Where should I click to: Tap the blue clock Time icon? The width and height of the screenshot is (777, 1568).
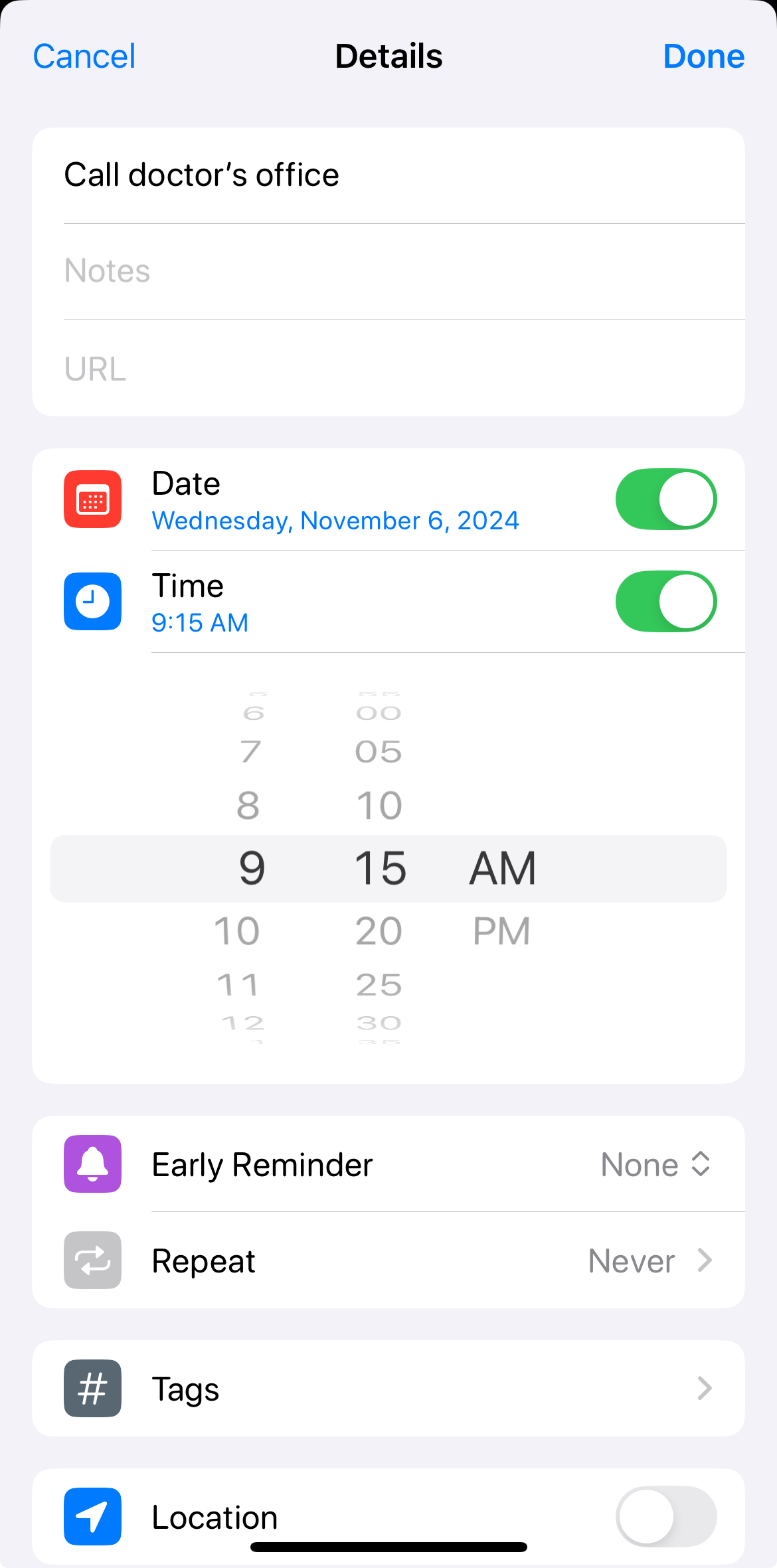[x=92, y=601]
